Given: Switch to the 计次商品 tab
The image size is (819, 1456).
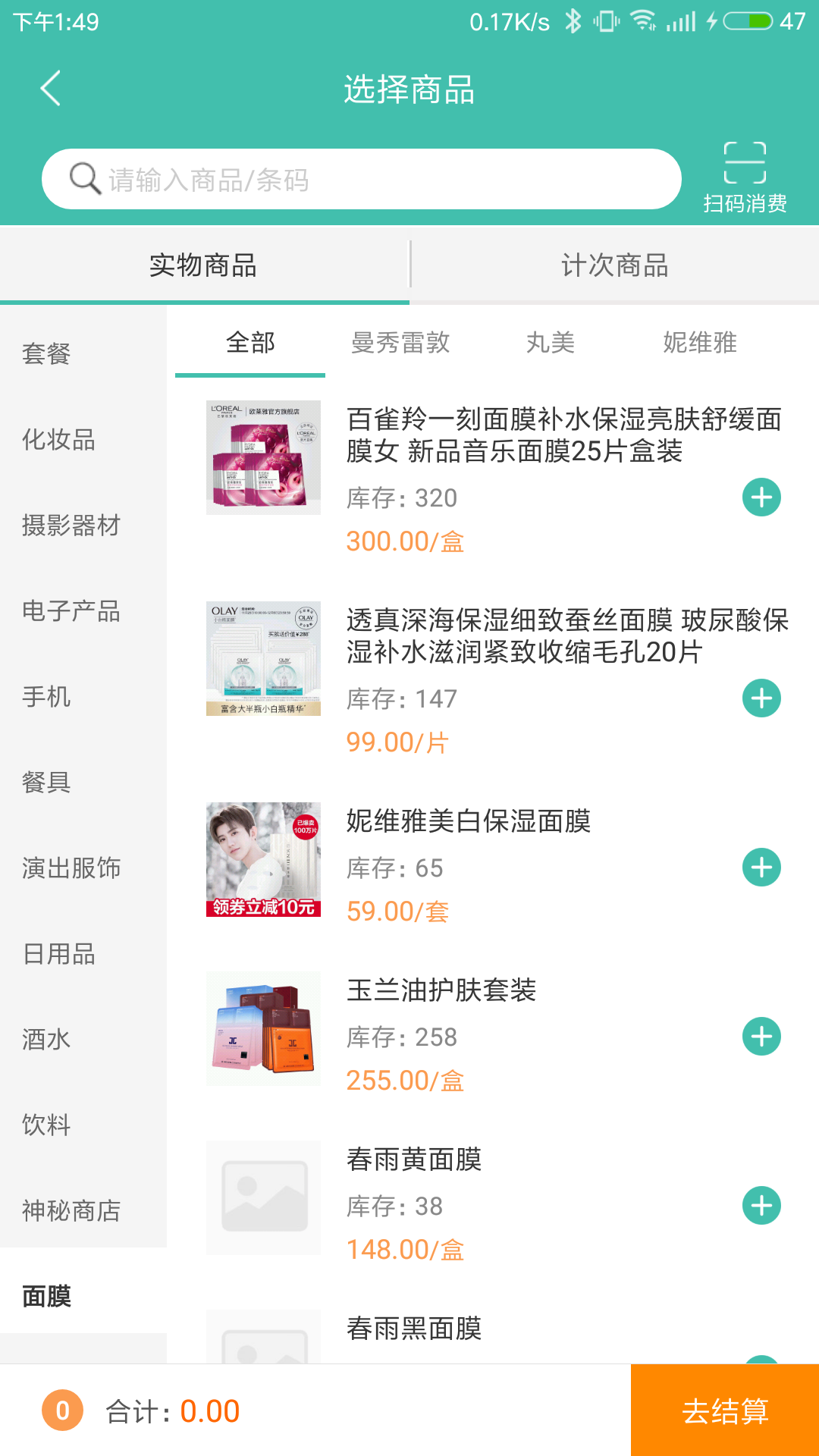Looking at the screenshot, I should 614,264.
